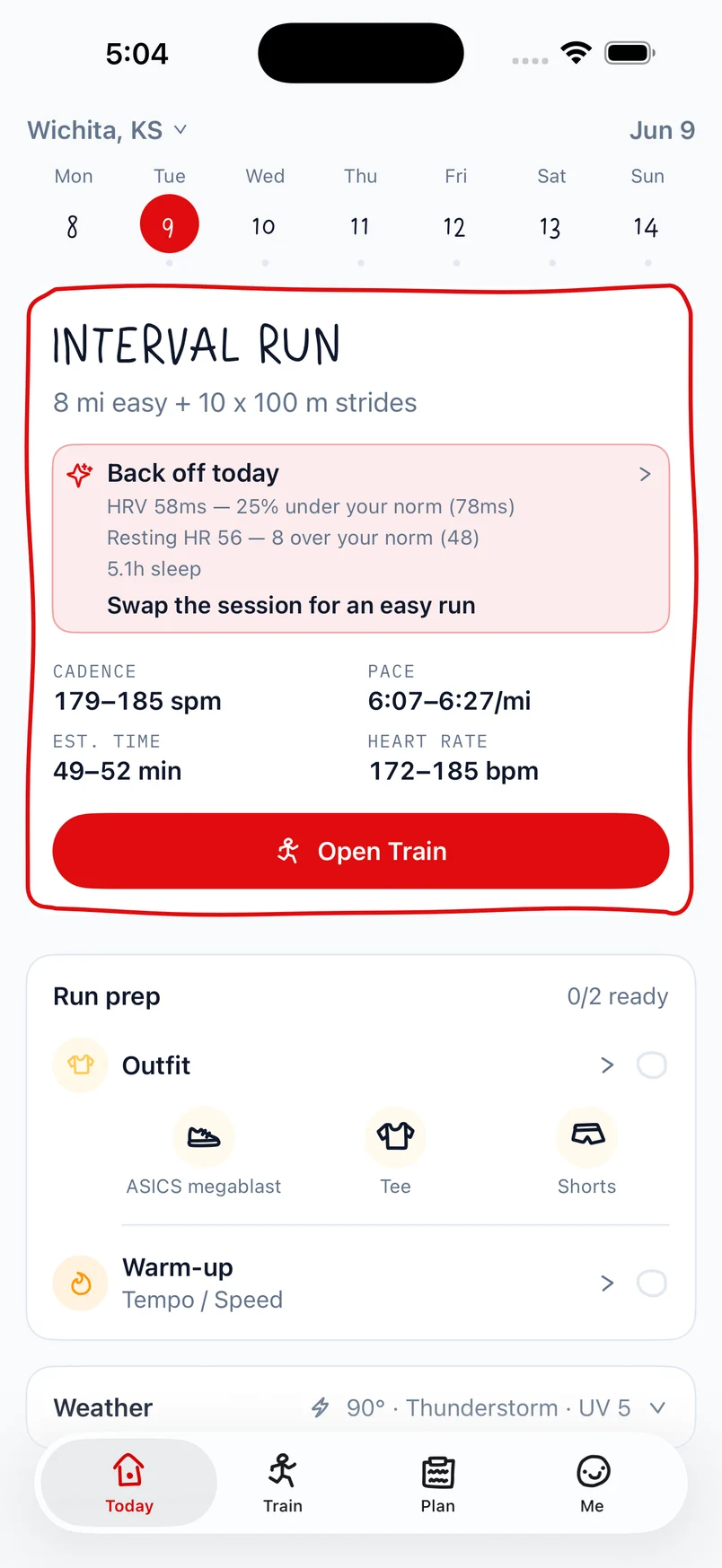
Task: Go to the Me tab
Action: 593,1483
